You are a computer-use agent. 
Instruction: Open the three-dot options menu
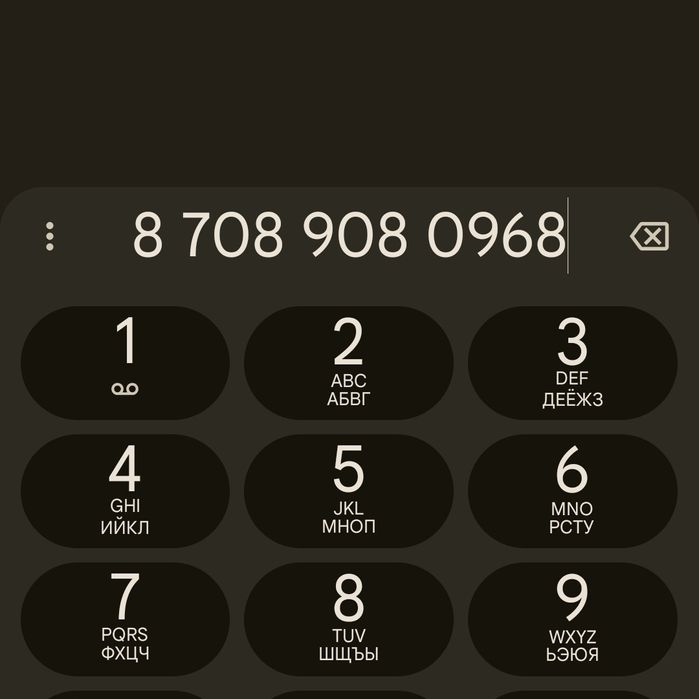click(x=50, y=237)
